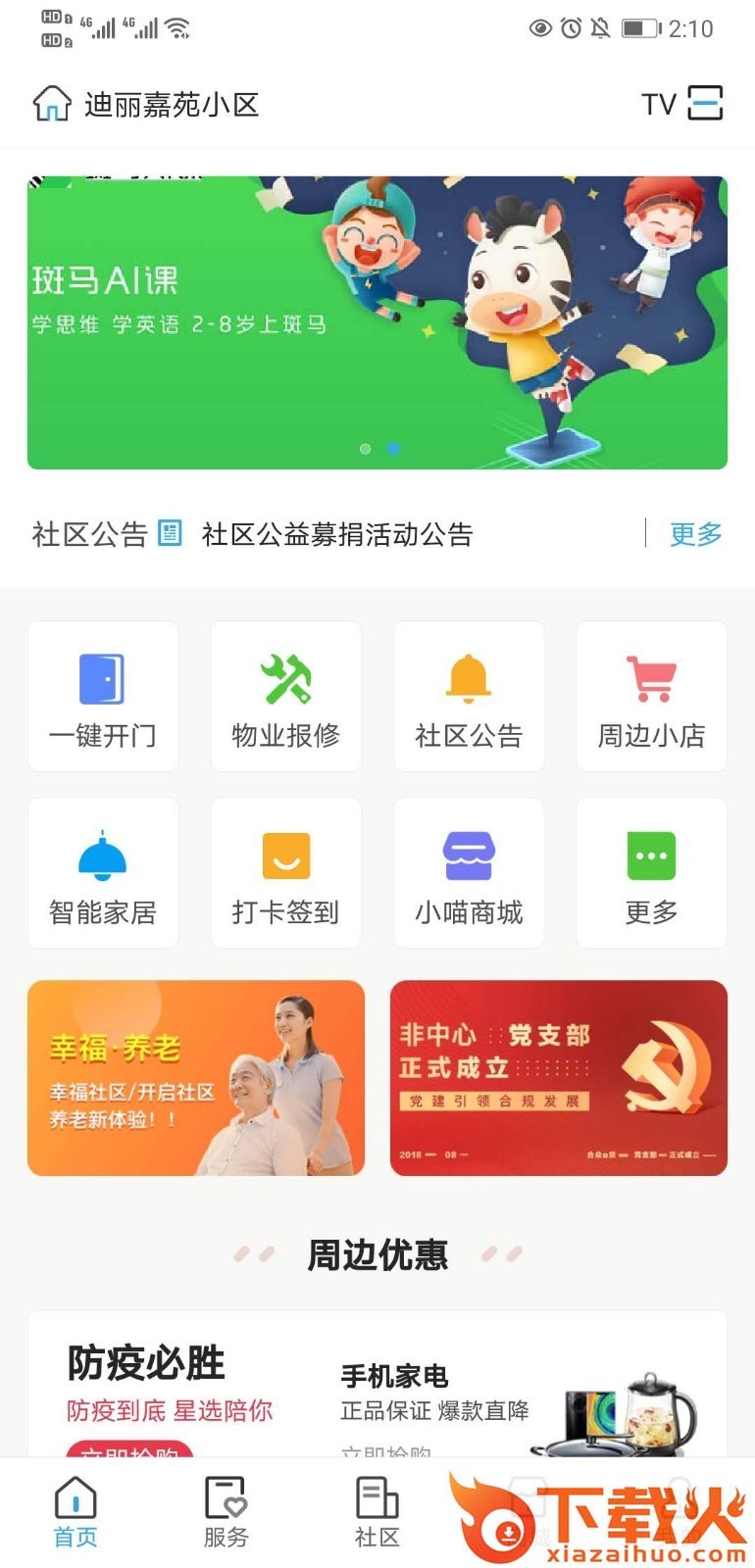755x1568 pixels.
Task: Open the 幸福·养老 banner card
Action: (x=196, y=1078)
